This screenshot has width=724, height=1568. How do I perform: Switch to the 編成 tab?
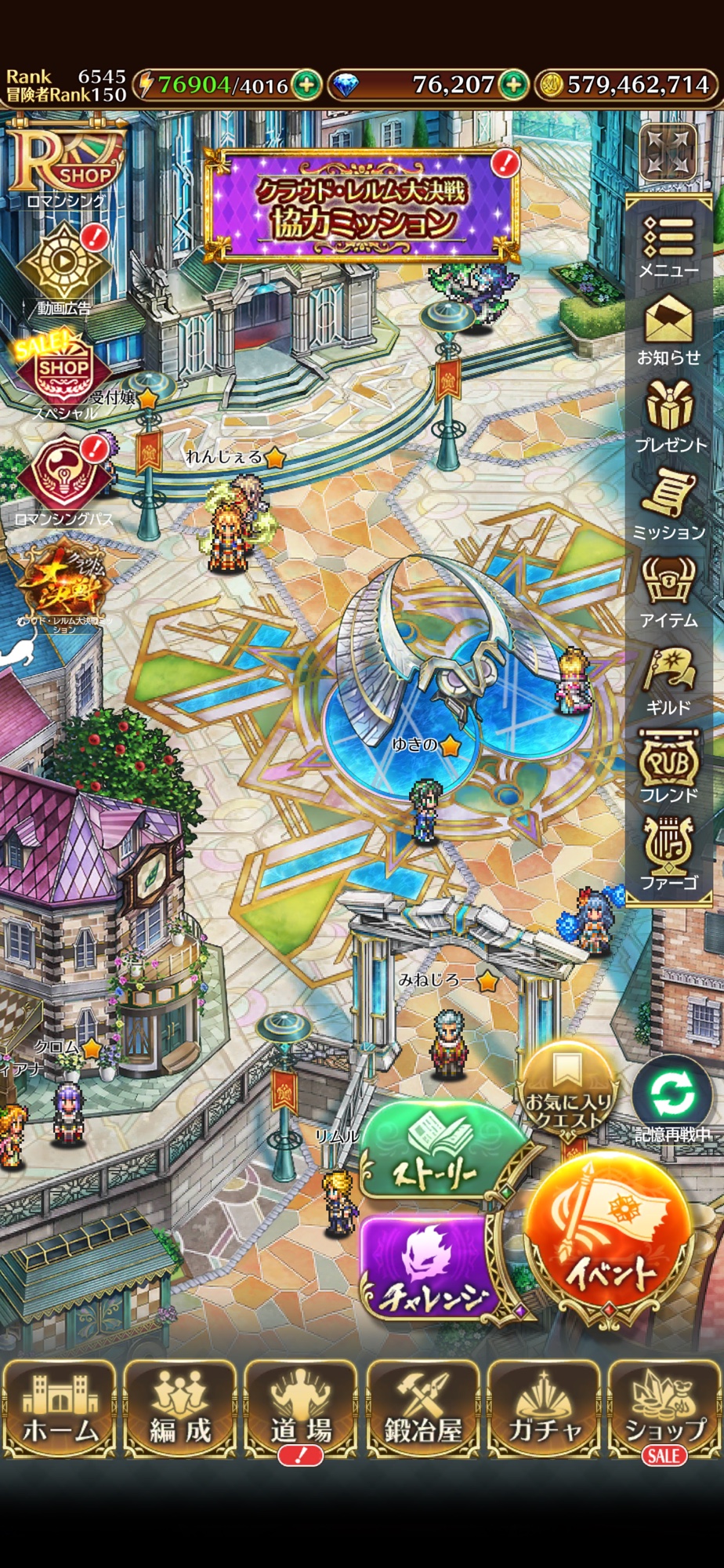tap(180, 1409)
